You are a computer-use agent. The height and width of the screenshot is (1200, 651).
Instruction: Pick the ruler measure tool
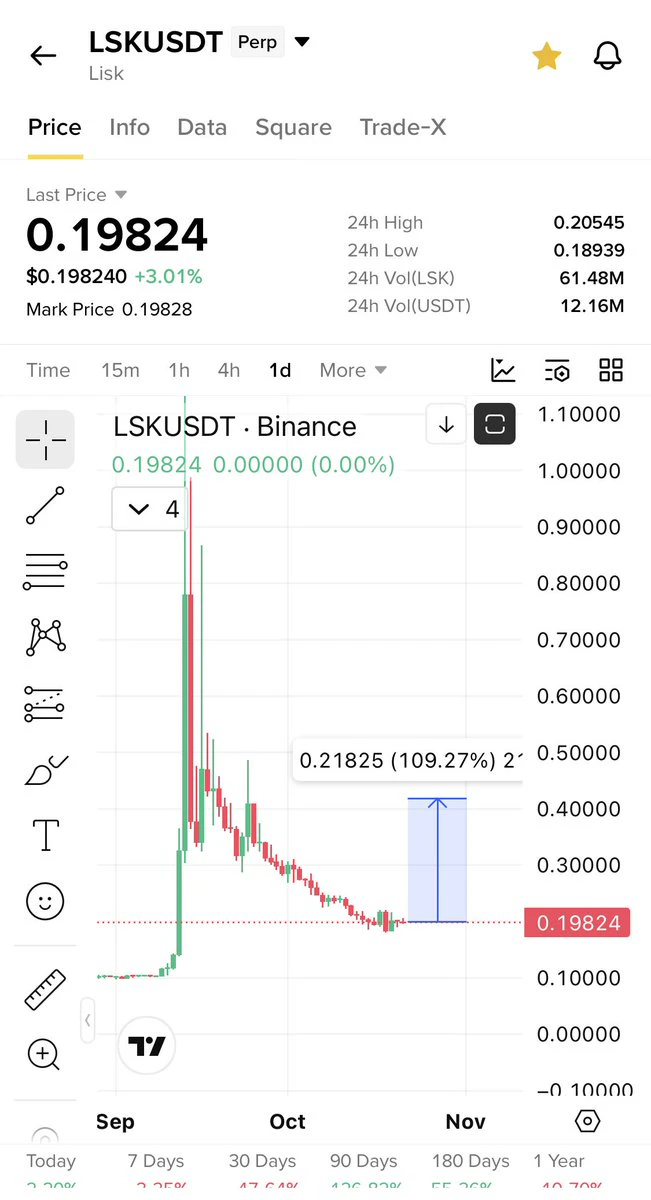point(45,989)
